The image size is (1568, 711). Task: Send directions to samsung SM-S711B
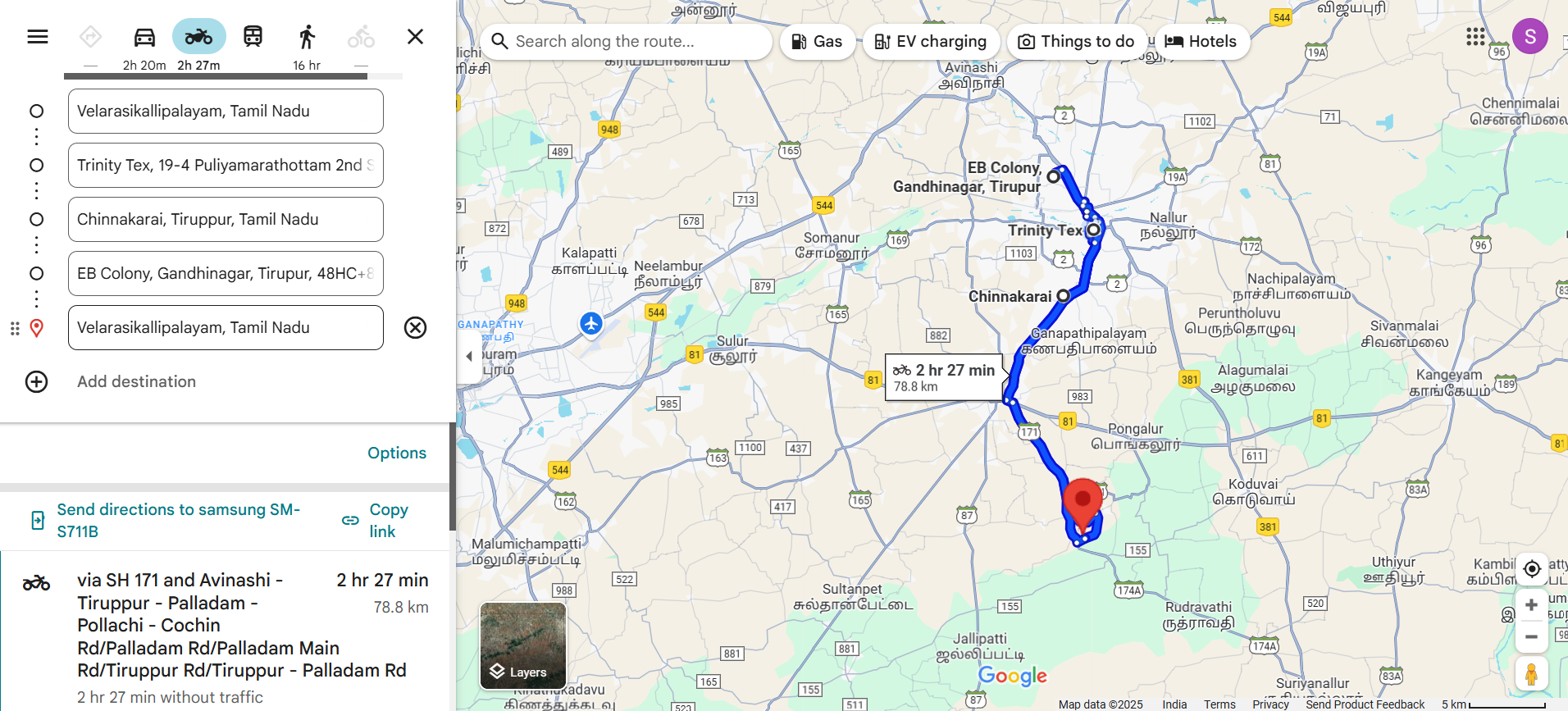[x=178, y=521]
